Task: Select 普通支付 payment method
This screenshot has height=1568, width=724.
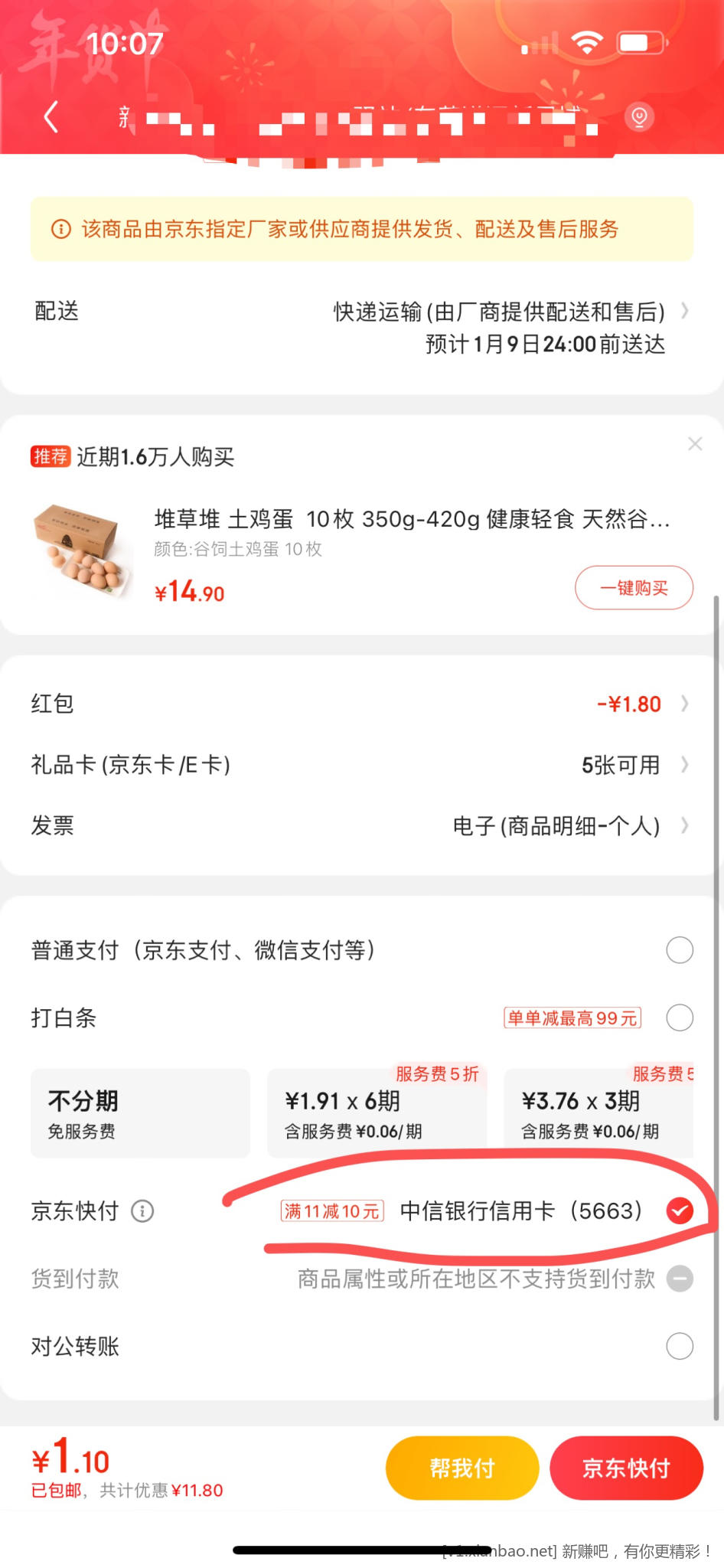Action: pos(680,950)
